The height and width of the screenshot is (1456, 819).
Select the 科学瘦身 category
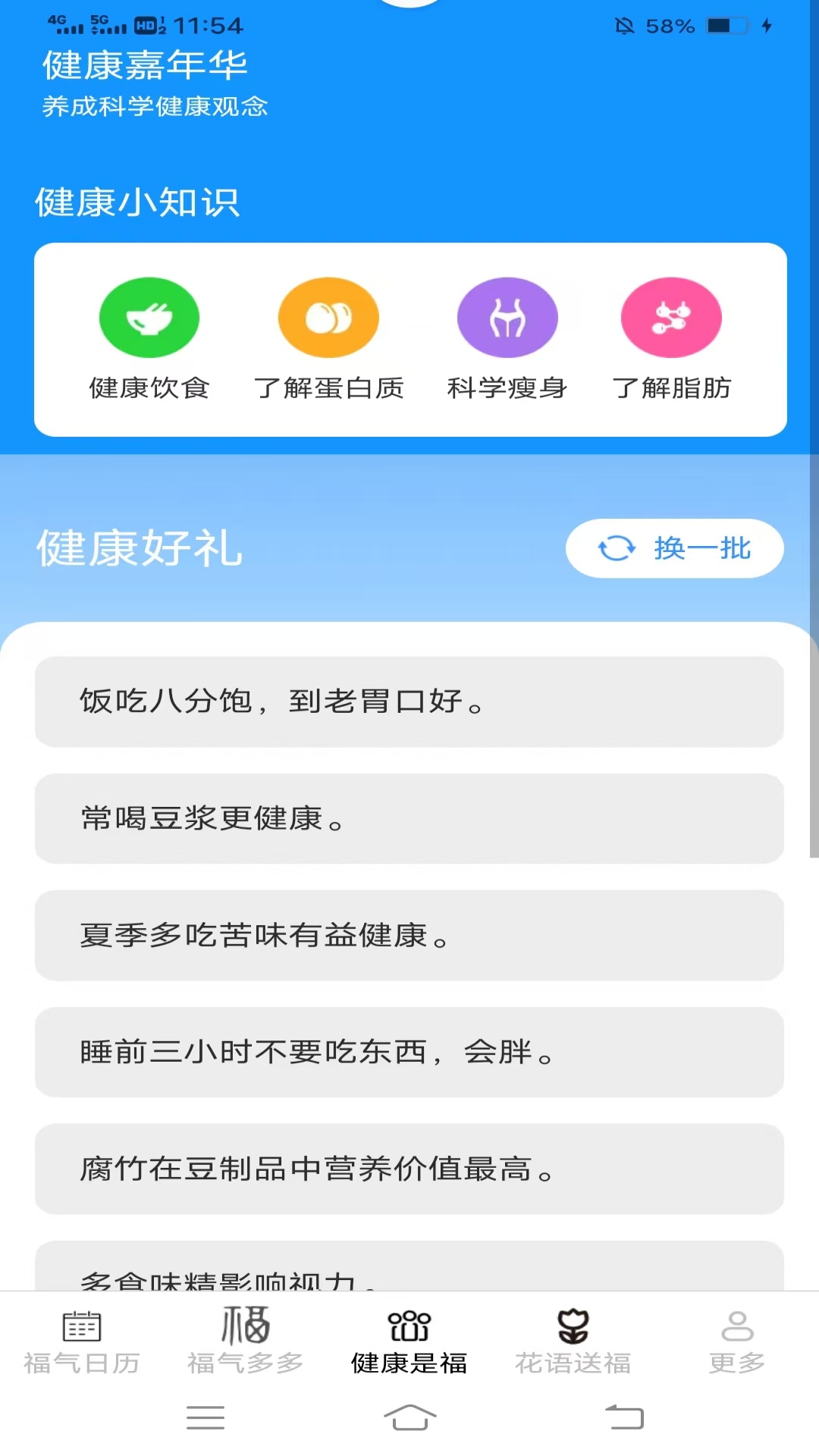pyautogui.click(x=507, y=337)
